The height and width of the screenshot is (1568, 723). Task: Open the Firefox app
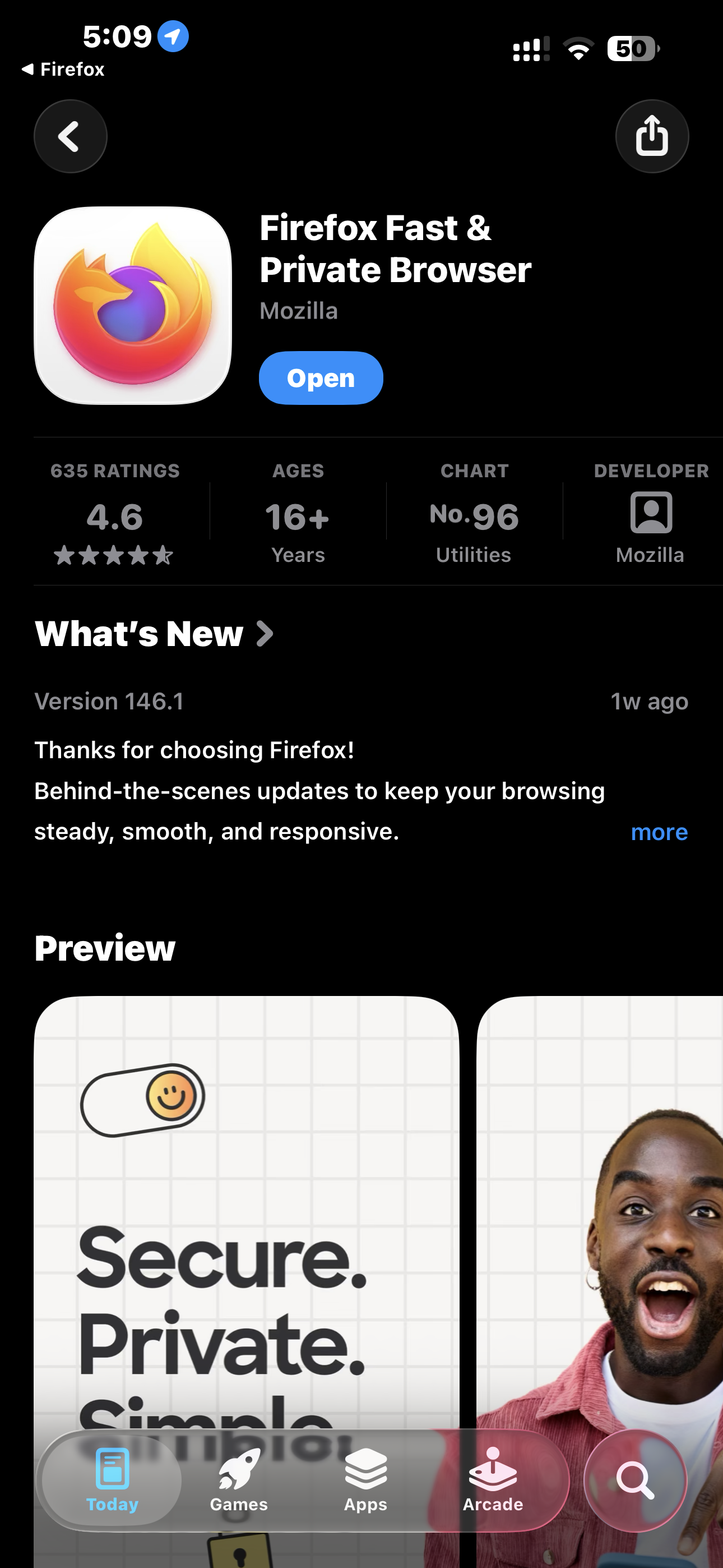coord(321,378)
